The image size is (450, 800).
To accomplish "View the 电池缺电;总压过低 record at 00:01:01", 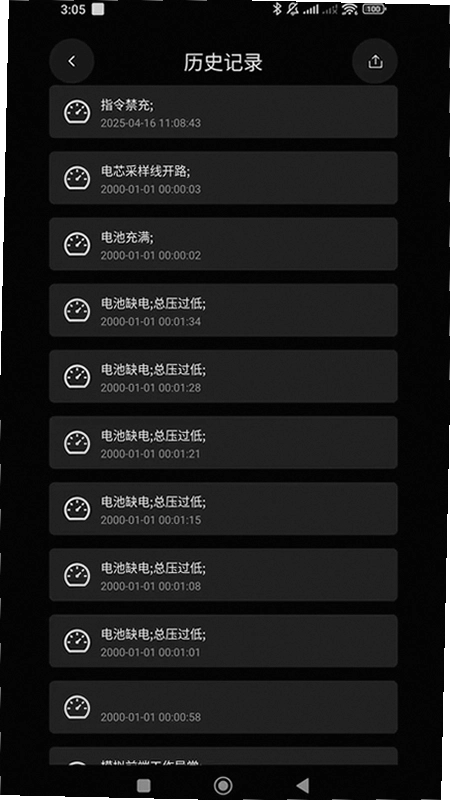I will point(223,641).
